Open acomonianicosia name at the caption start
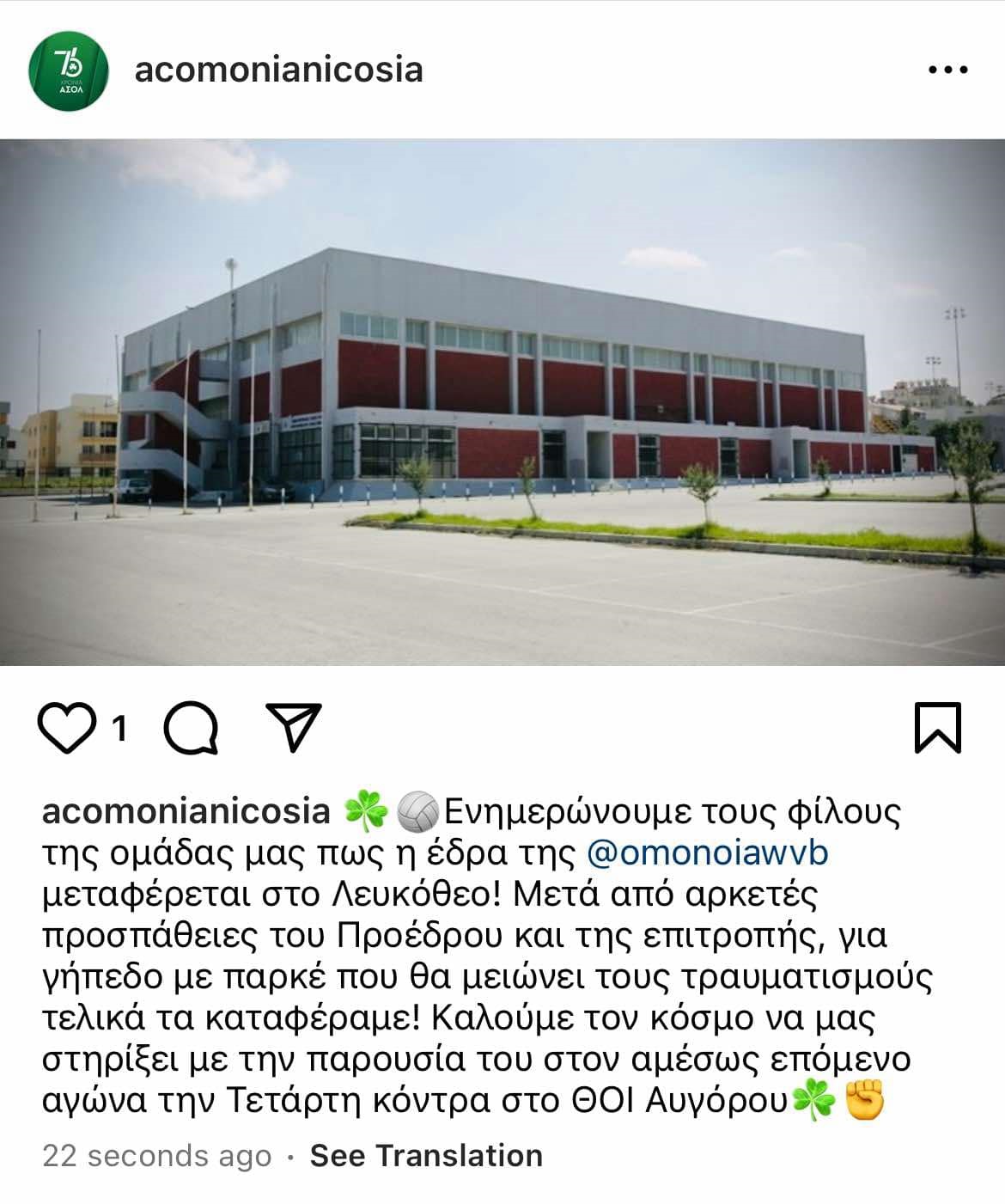 click(x=186, y=811)
